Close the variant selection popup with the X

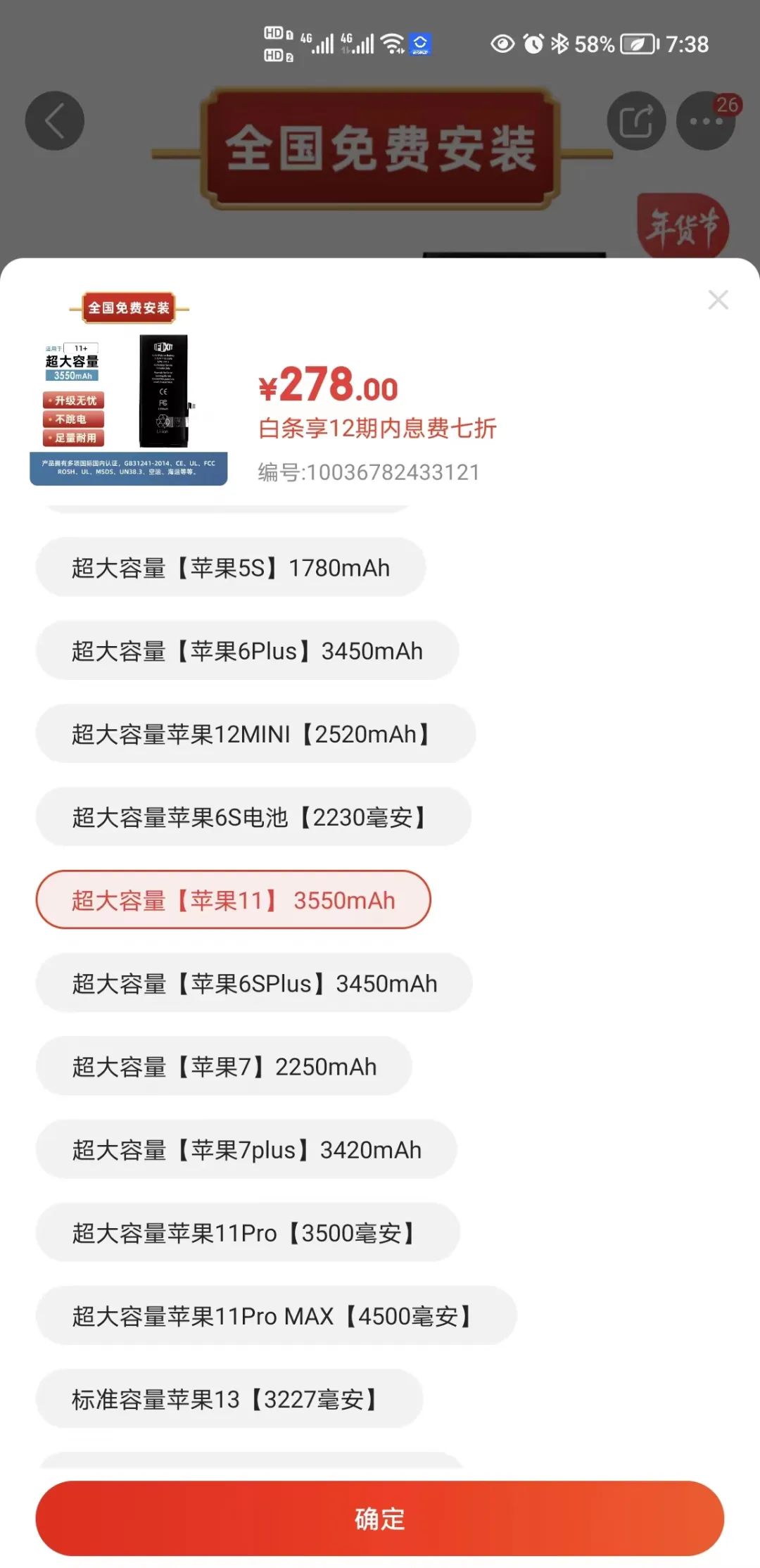pos(718,300)
